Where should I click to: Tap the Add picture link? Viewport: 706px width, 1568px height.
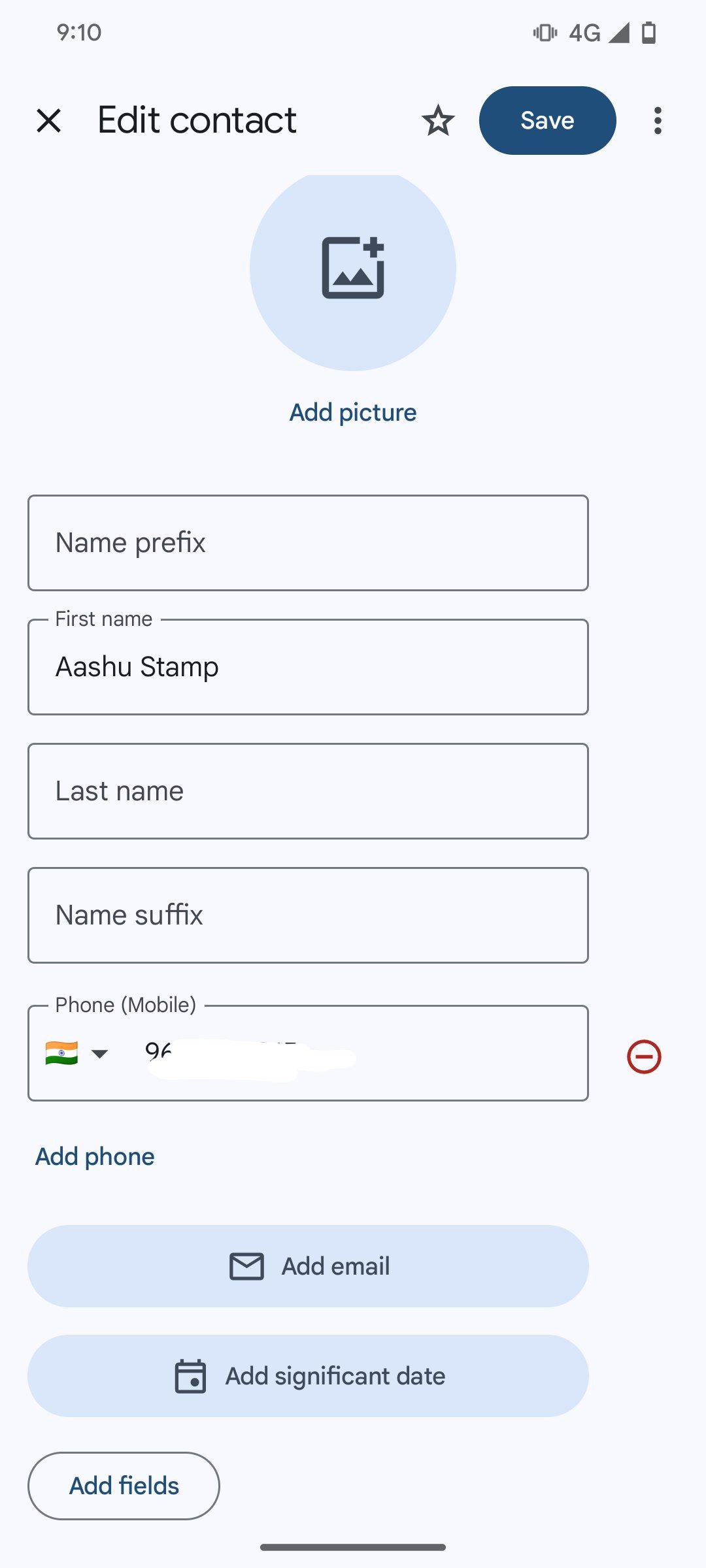pos(353,412)
